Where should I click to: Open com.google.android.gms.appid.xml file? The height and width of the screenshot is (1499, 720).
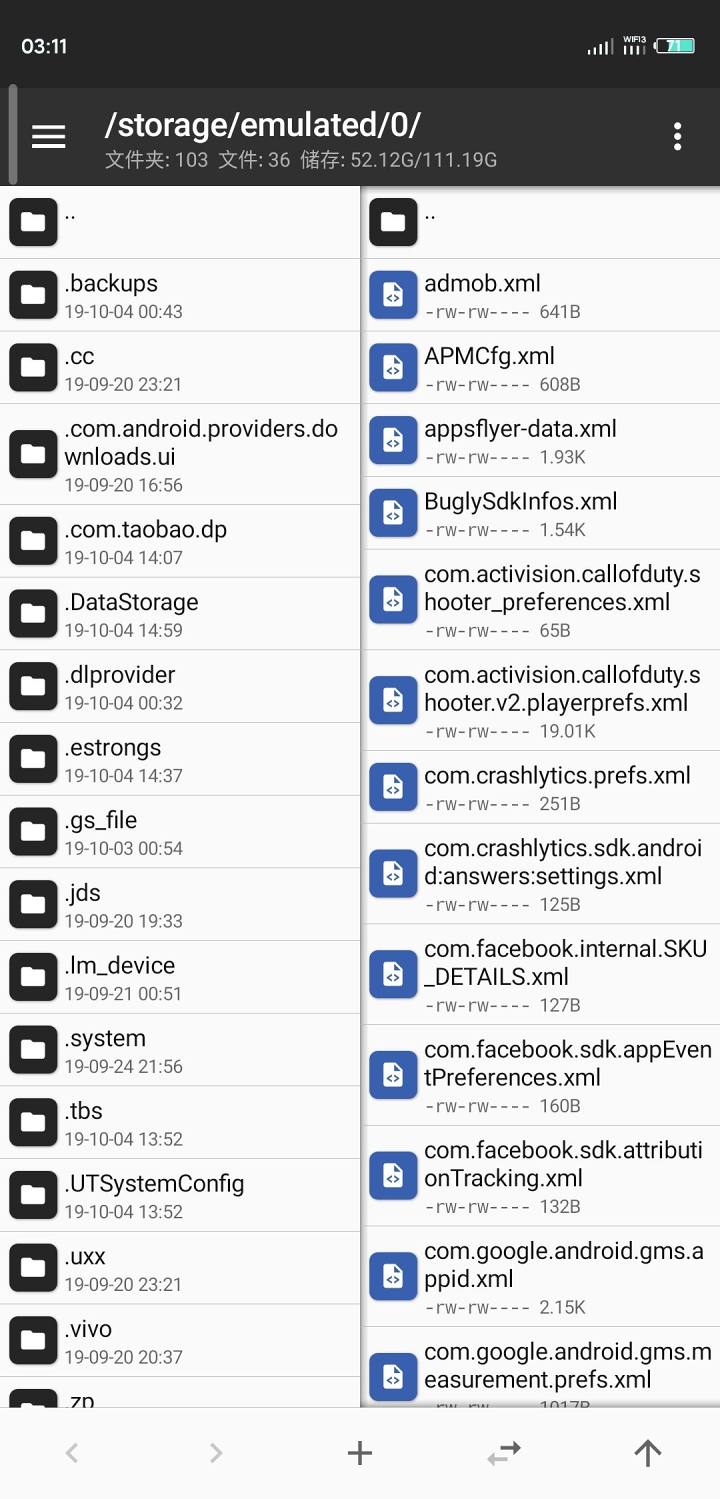click(540, 1276)
